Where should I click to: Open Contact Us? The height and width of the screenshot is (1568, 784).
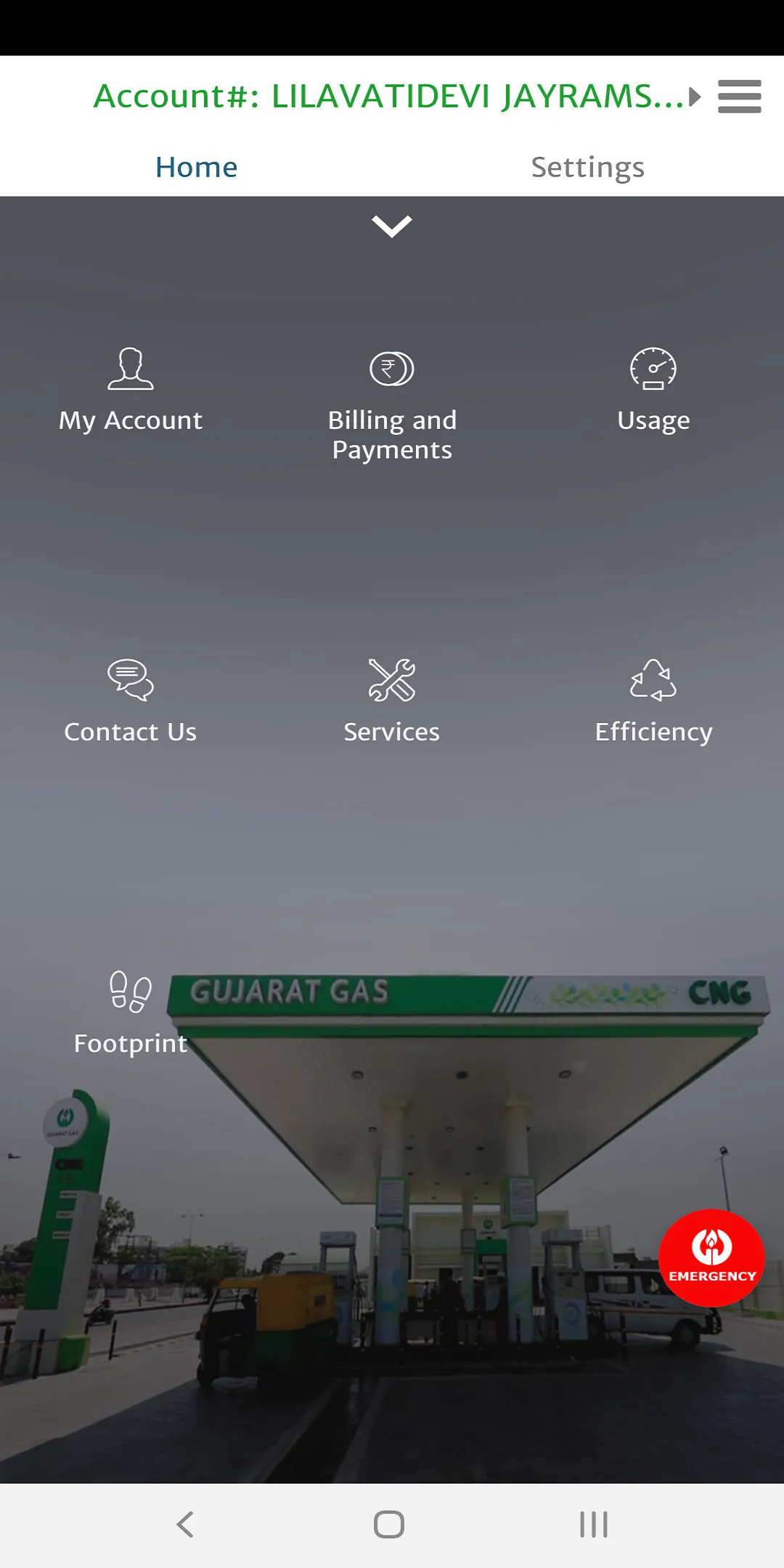(131, 702)
